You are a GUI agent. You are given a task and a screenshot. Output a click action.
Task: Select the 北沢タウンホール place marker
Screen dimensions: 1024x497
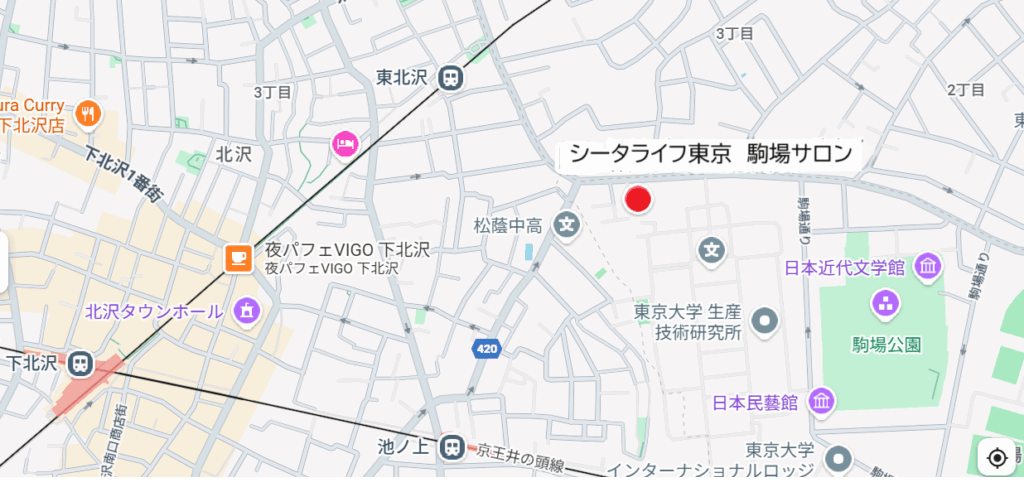point(245,311)
